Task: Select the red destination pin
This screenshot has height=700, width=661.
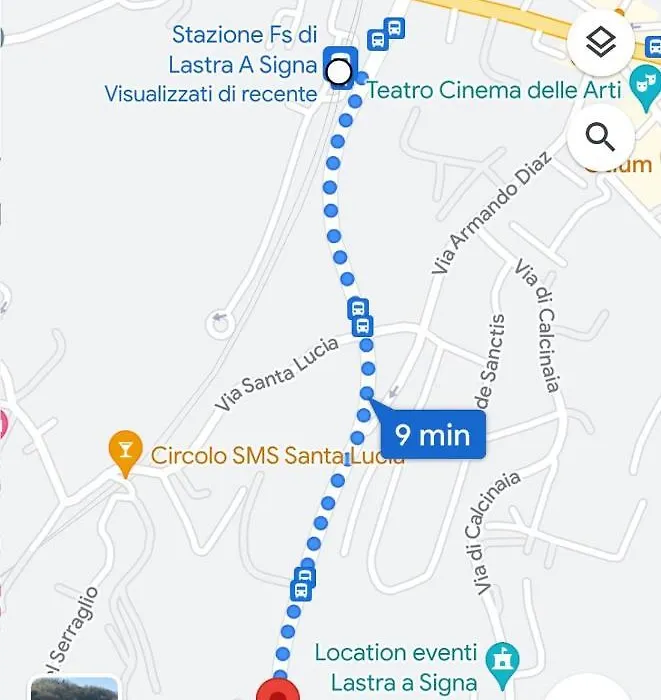Action: [277, 690]
